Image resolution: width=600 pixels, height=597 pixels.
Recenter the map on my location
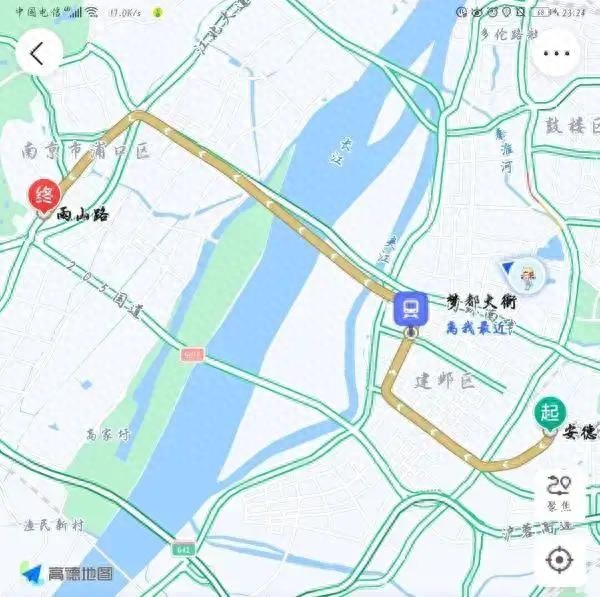[559, 559]
